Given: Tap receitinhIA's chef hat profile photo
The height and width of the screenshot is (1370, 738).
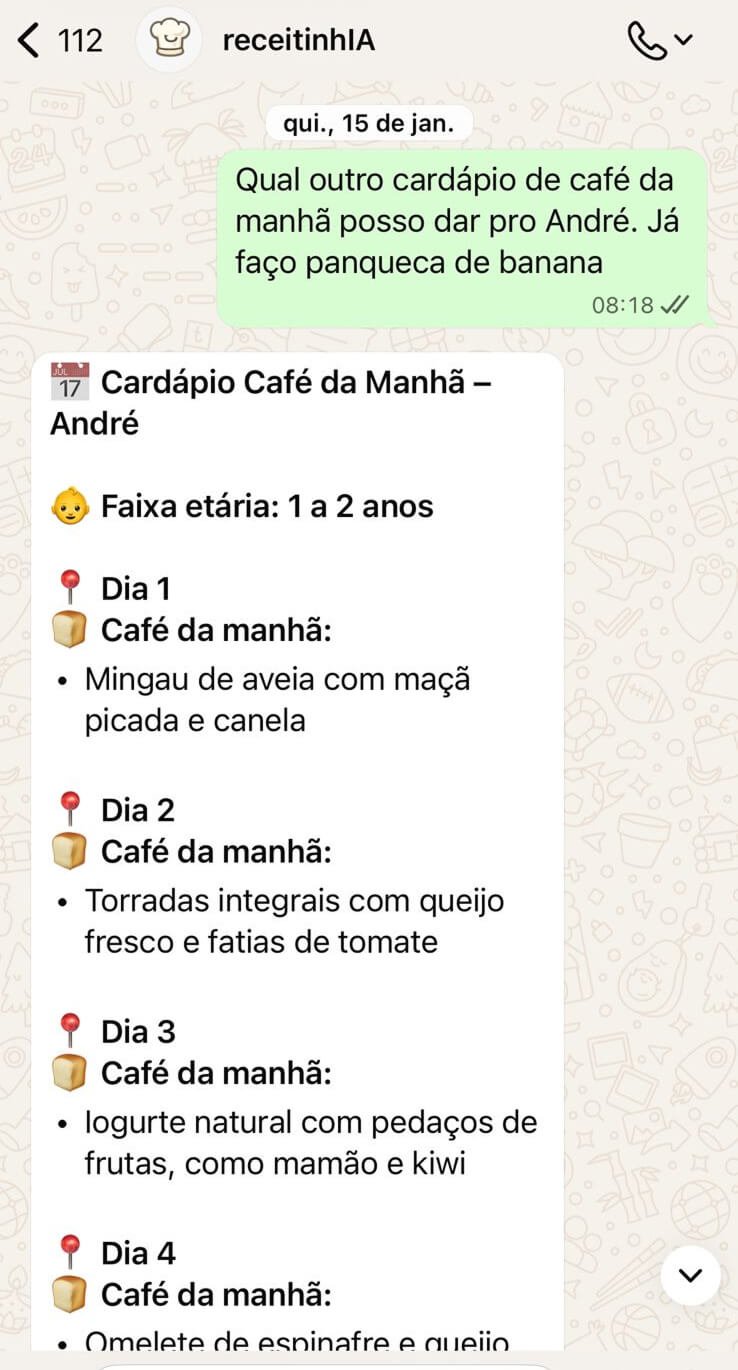Looking at the screenshot, I should [x=168, y=38].
